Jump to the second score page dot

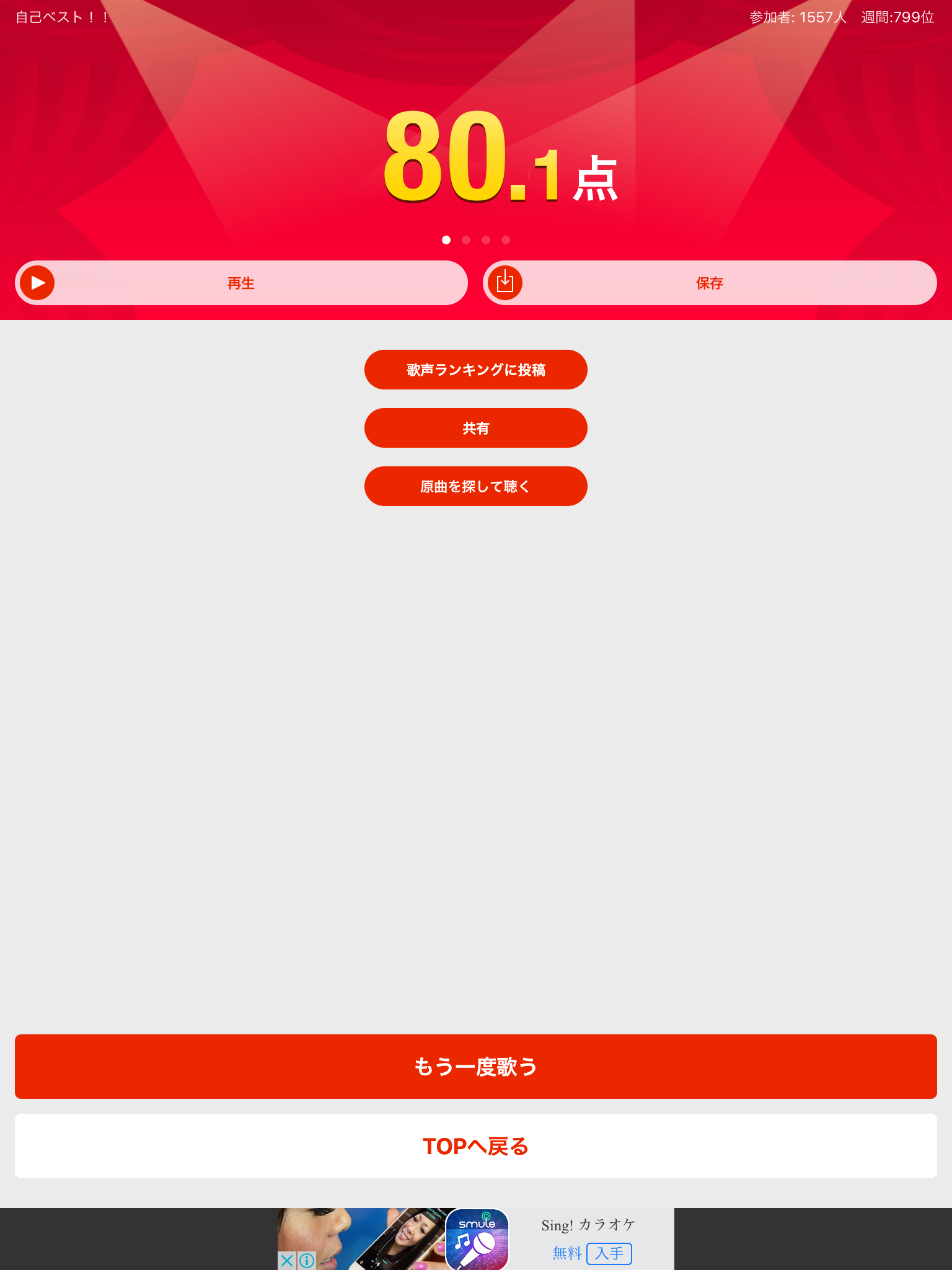[x=466, y=240]
